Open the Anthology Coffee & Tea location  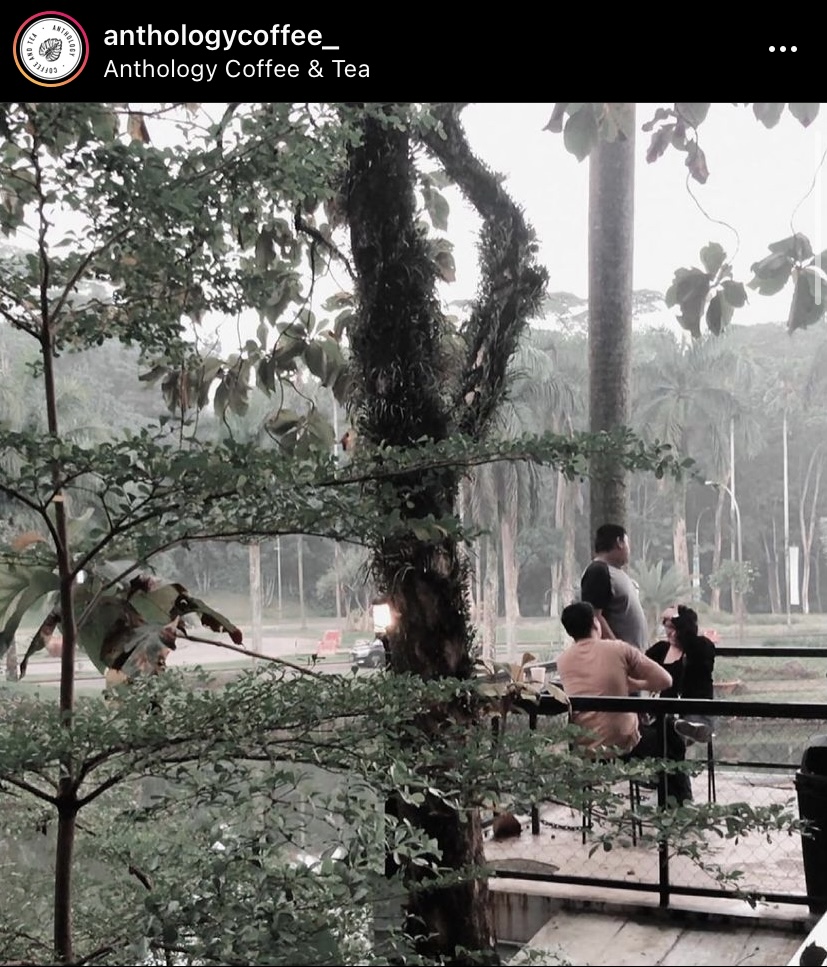[x=237, y=68]
